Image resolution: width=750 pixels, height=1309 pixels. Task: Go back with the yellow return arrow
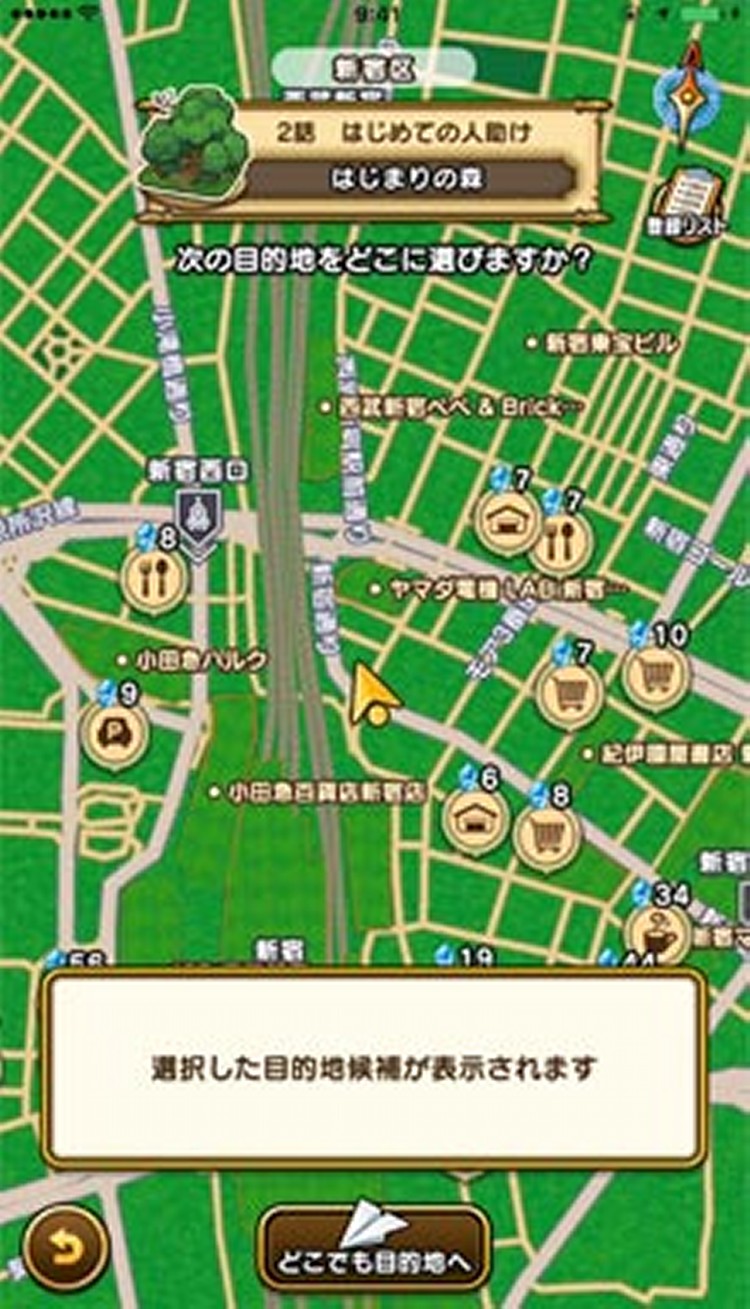tap(66, 1247)
